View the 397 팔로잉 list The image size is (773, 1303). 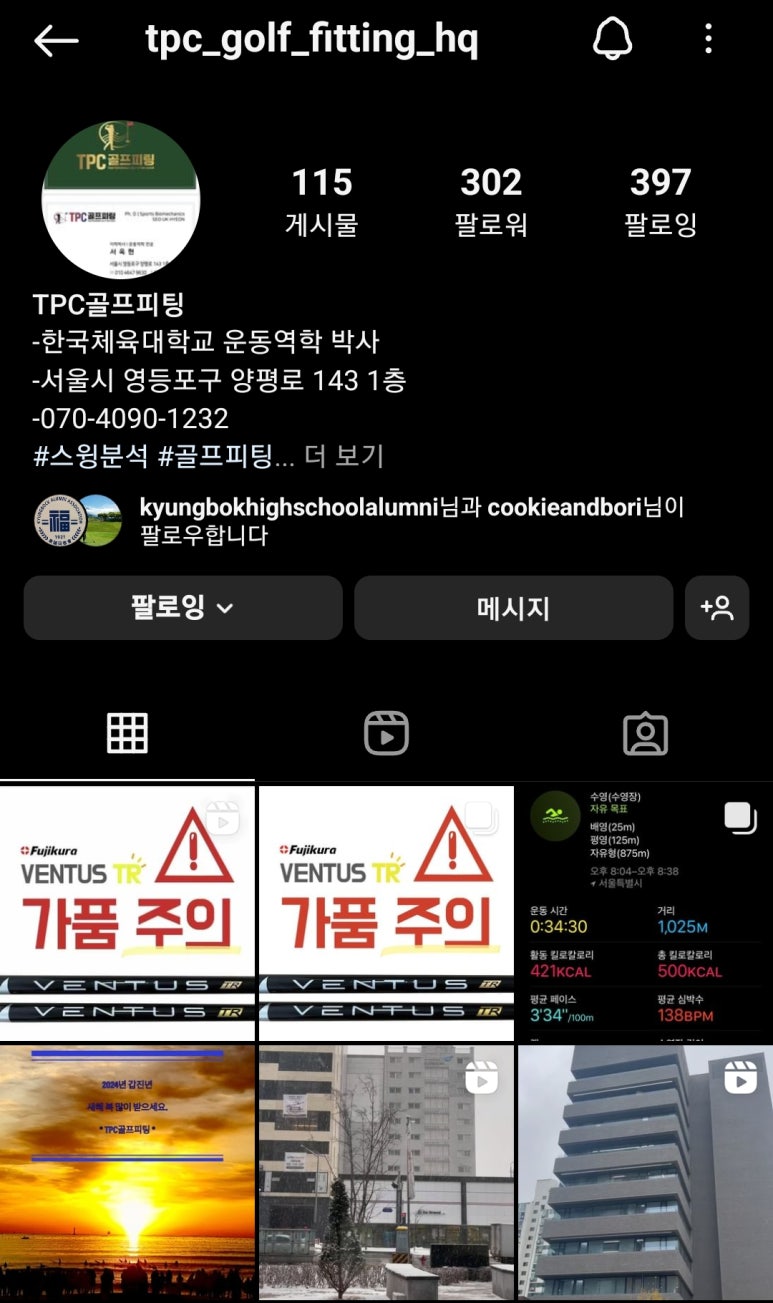click(x=660, y=201)
